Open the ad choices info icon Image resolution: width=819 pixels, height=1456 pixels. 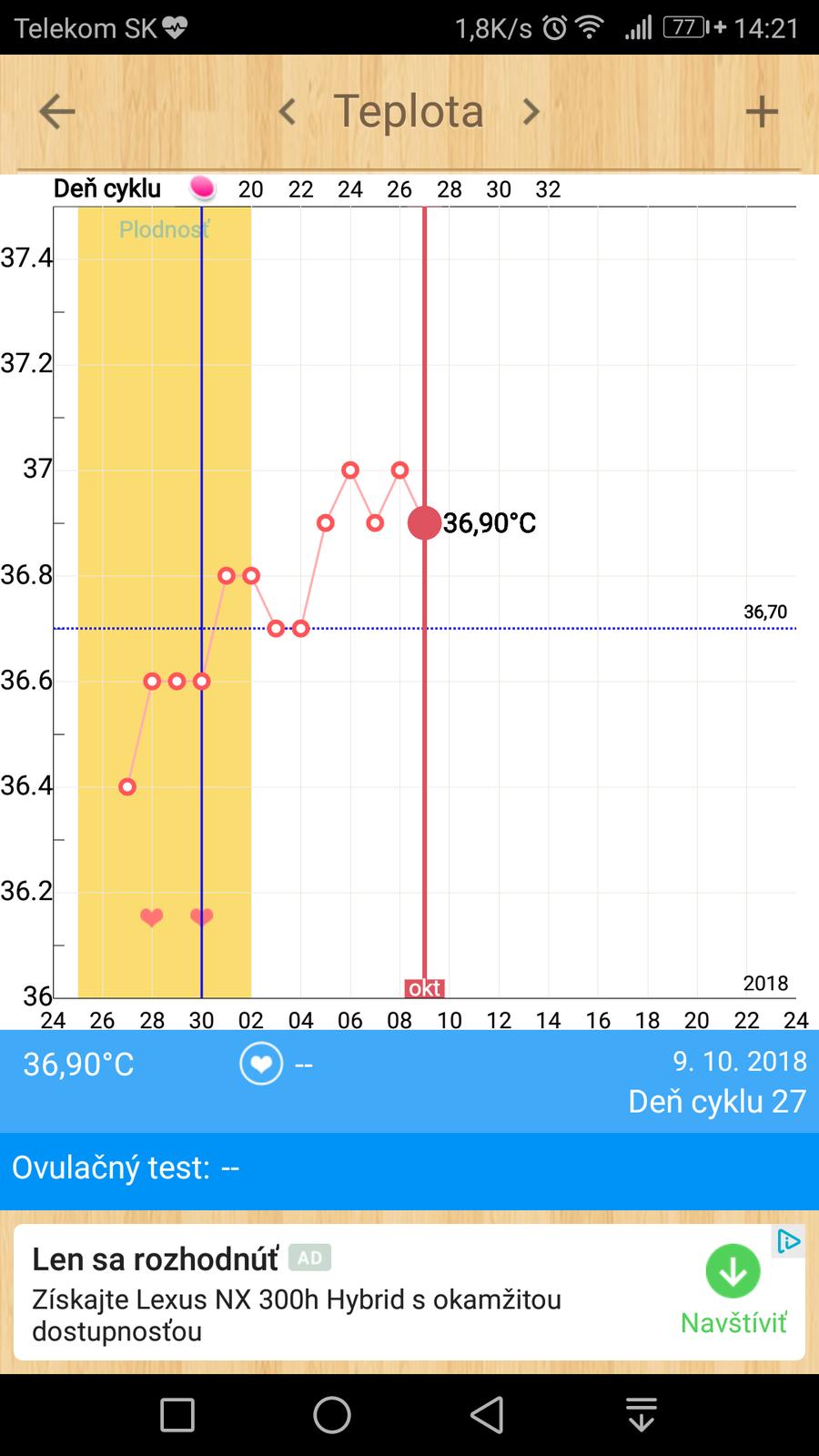788,1241
